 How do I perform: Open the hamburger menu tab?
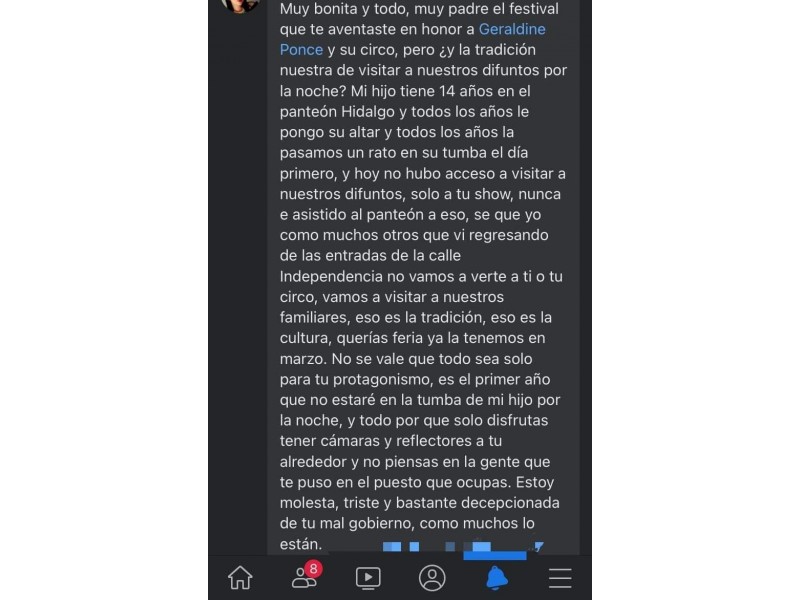560,577
